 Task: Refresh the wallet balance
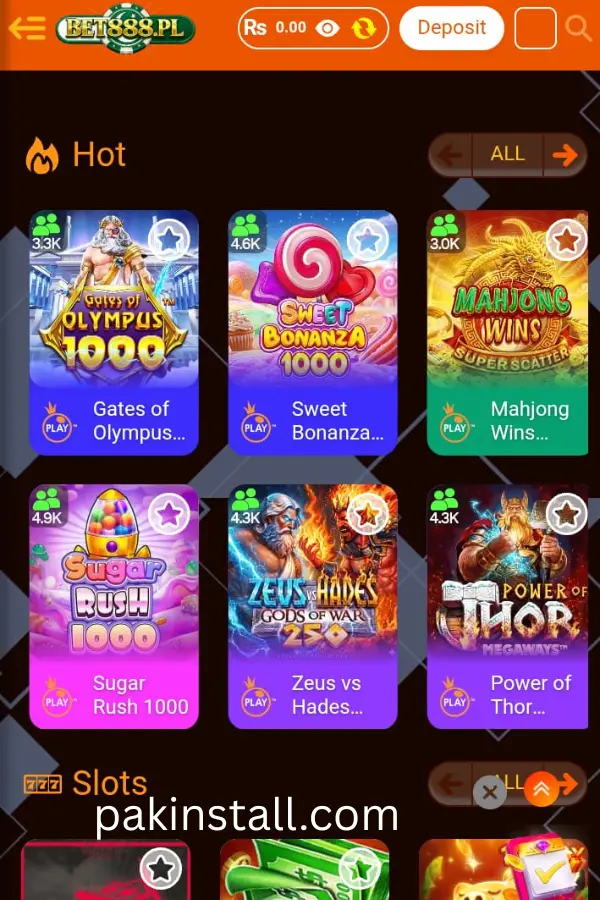click(x=364, y=28)
